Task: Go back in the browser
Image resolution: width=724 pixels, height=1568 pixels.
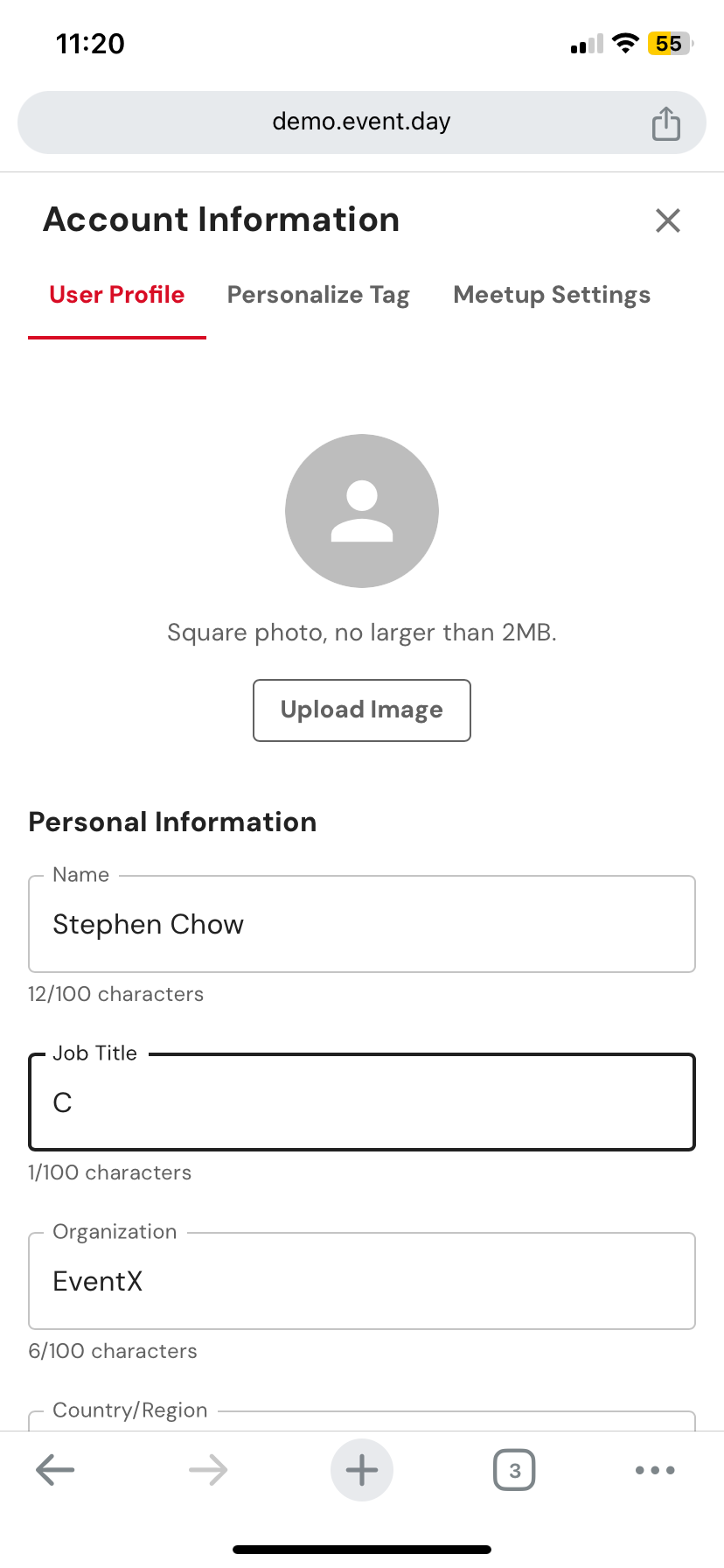Action: tap(55, 1470)
